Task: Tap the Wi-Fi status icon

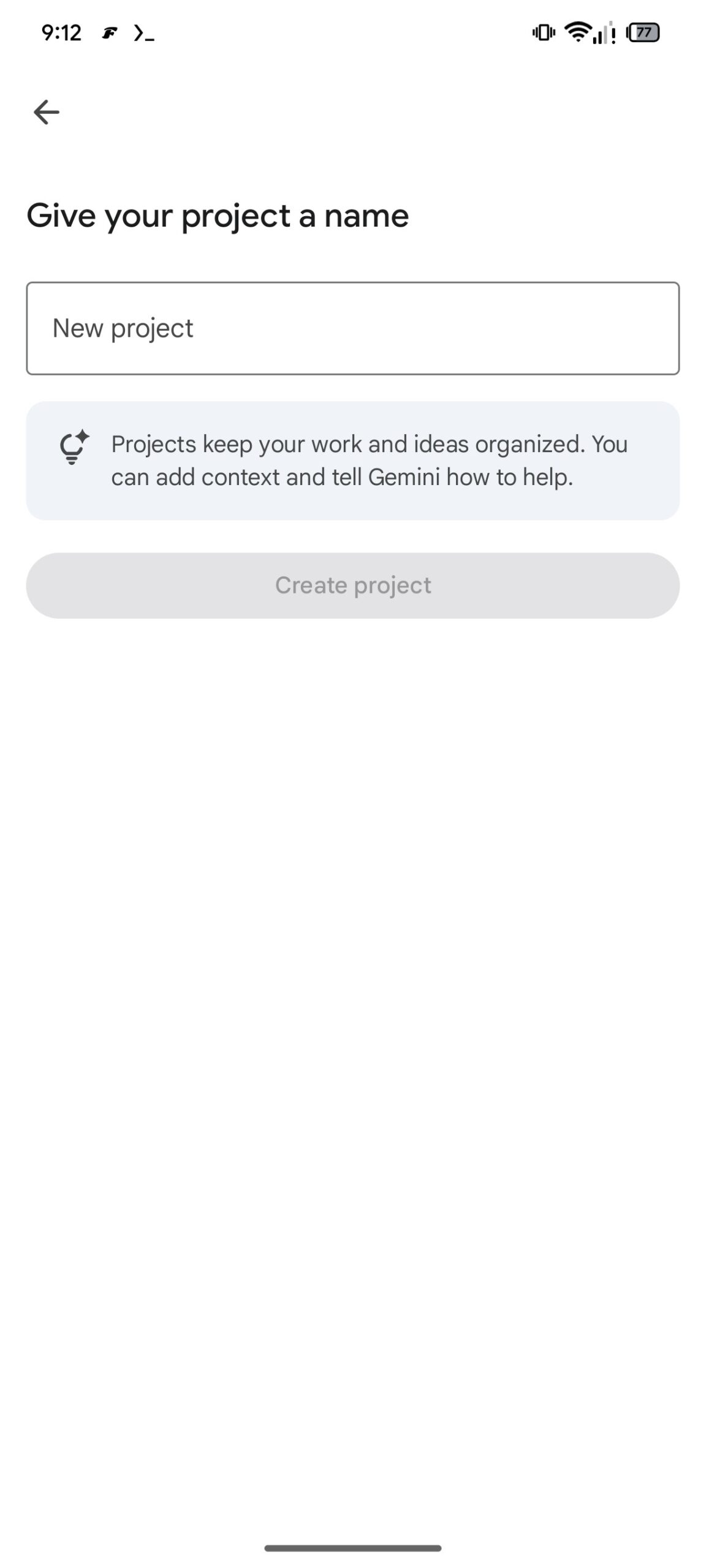Action: 579,34
